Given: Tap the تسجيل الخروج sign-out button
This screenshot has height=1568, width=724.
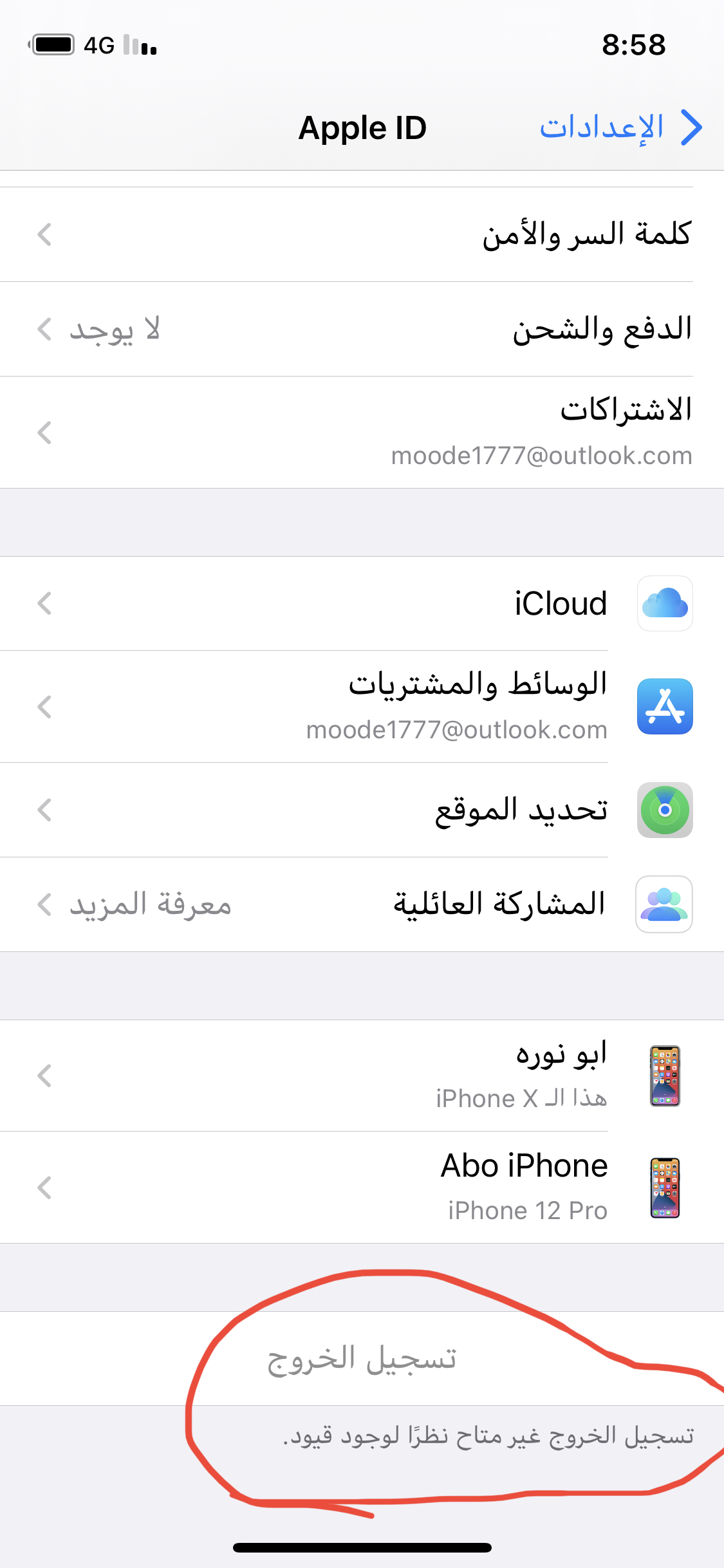Looking at the screenshot, I should tap(362, 1359).
